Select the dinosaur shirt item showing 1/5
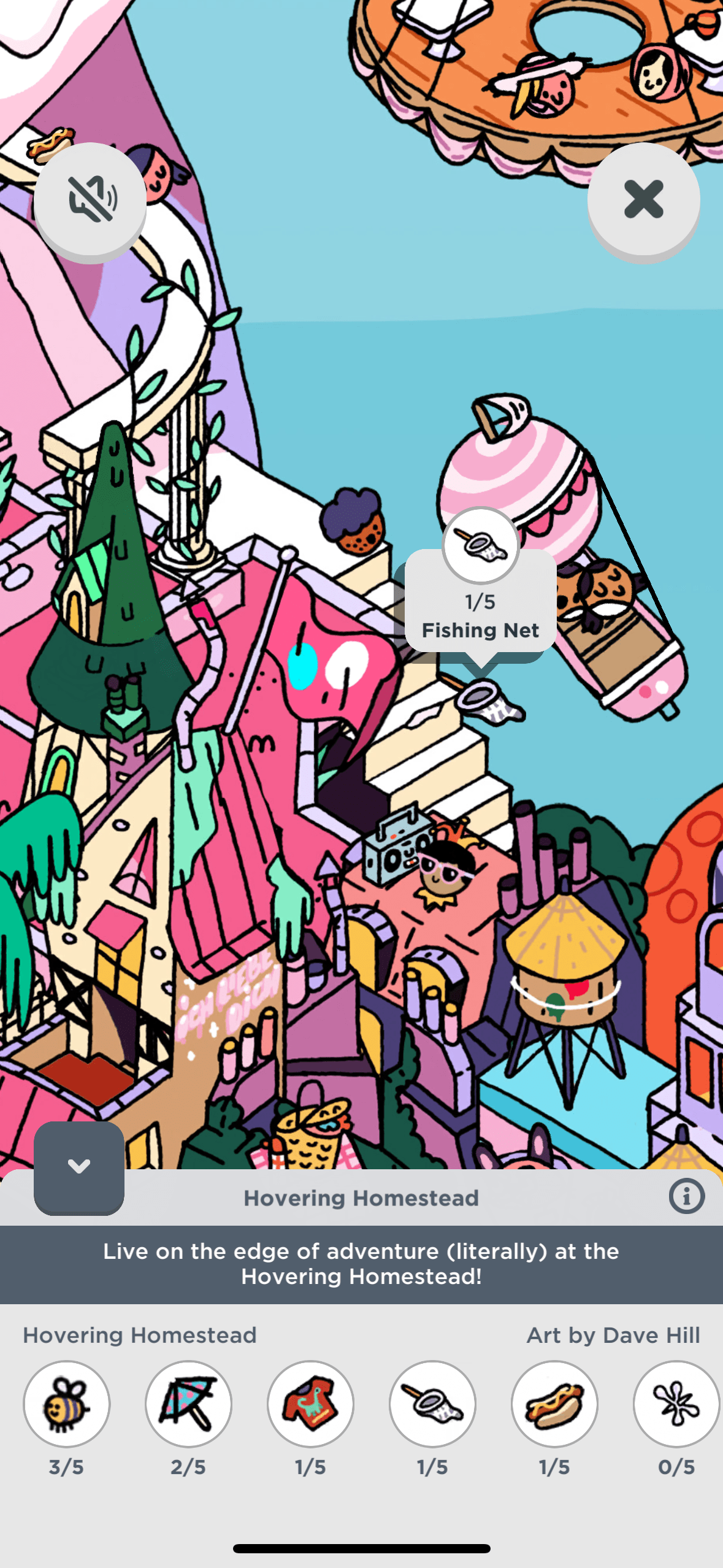Screen dimensions: 723x1568 coord(311,1404)
